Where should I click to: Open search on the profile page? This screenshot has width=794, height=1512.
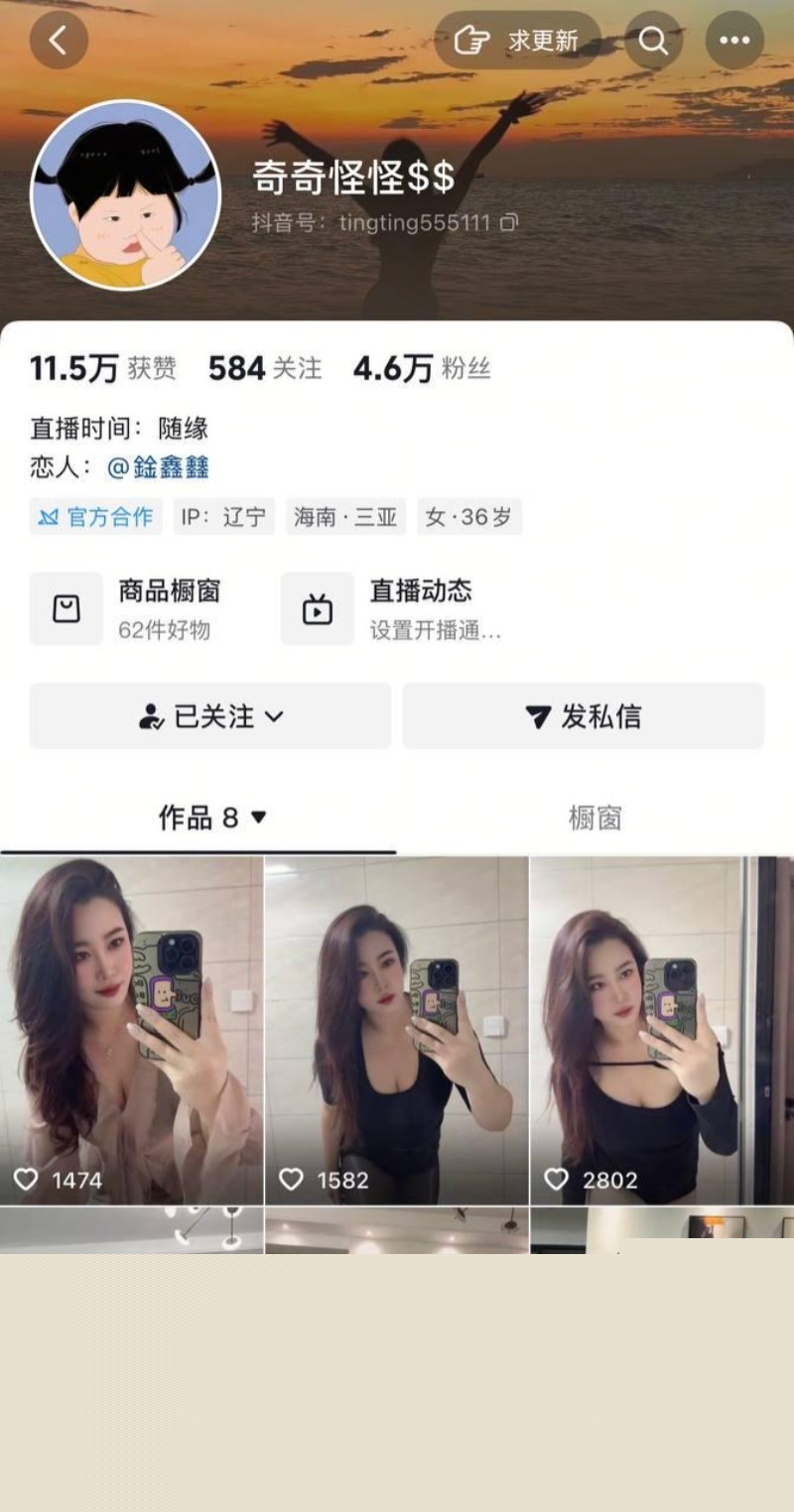tap(653, 40)
